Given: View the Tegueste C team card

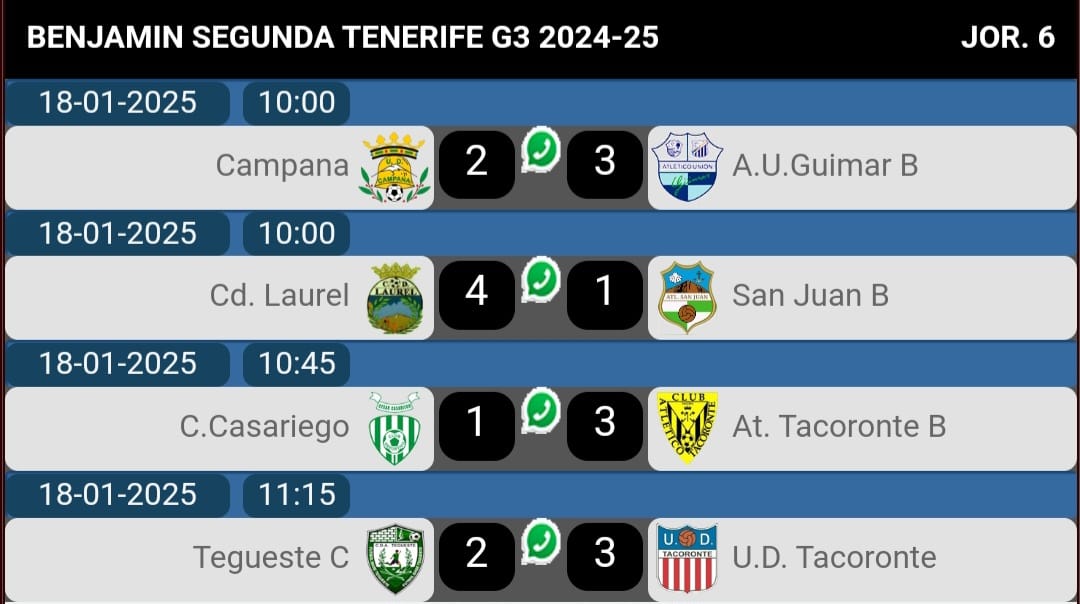Looking at the screenshot, I should point(220,558).
